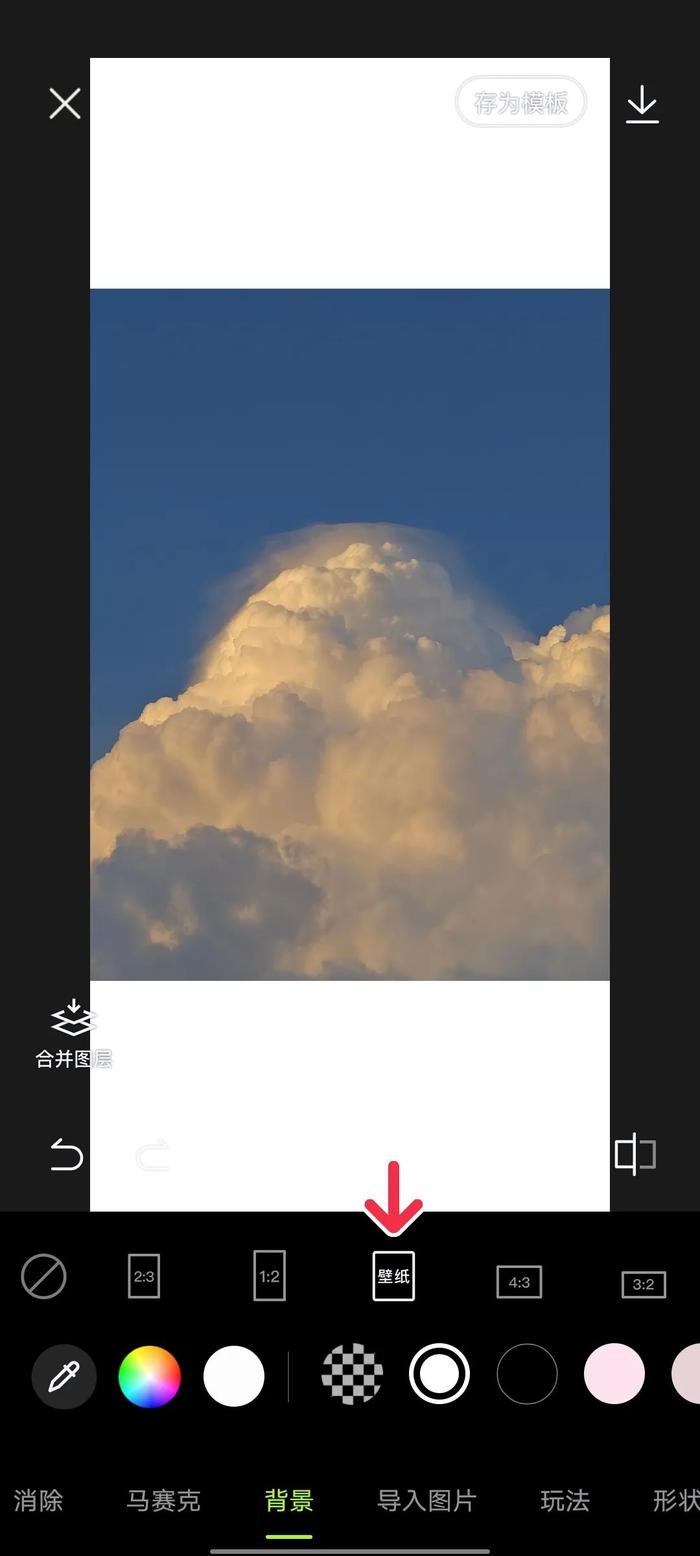Screen dimensions: 700x1556
Task: Tap the 存为模板 button
Action: point(520,102)
